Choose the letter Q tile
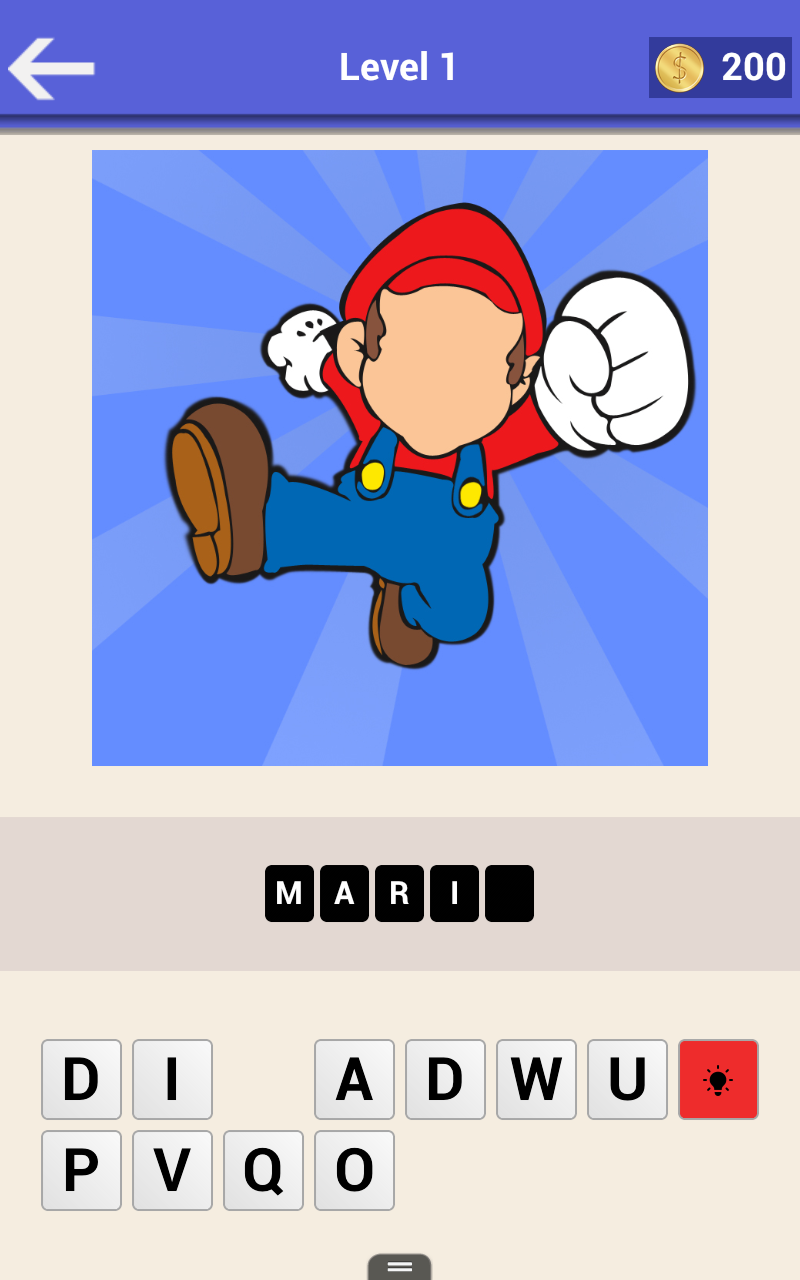Image resolution: width=800 pixels, height=1280 pixels. click(263, 1170)
